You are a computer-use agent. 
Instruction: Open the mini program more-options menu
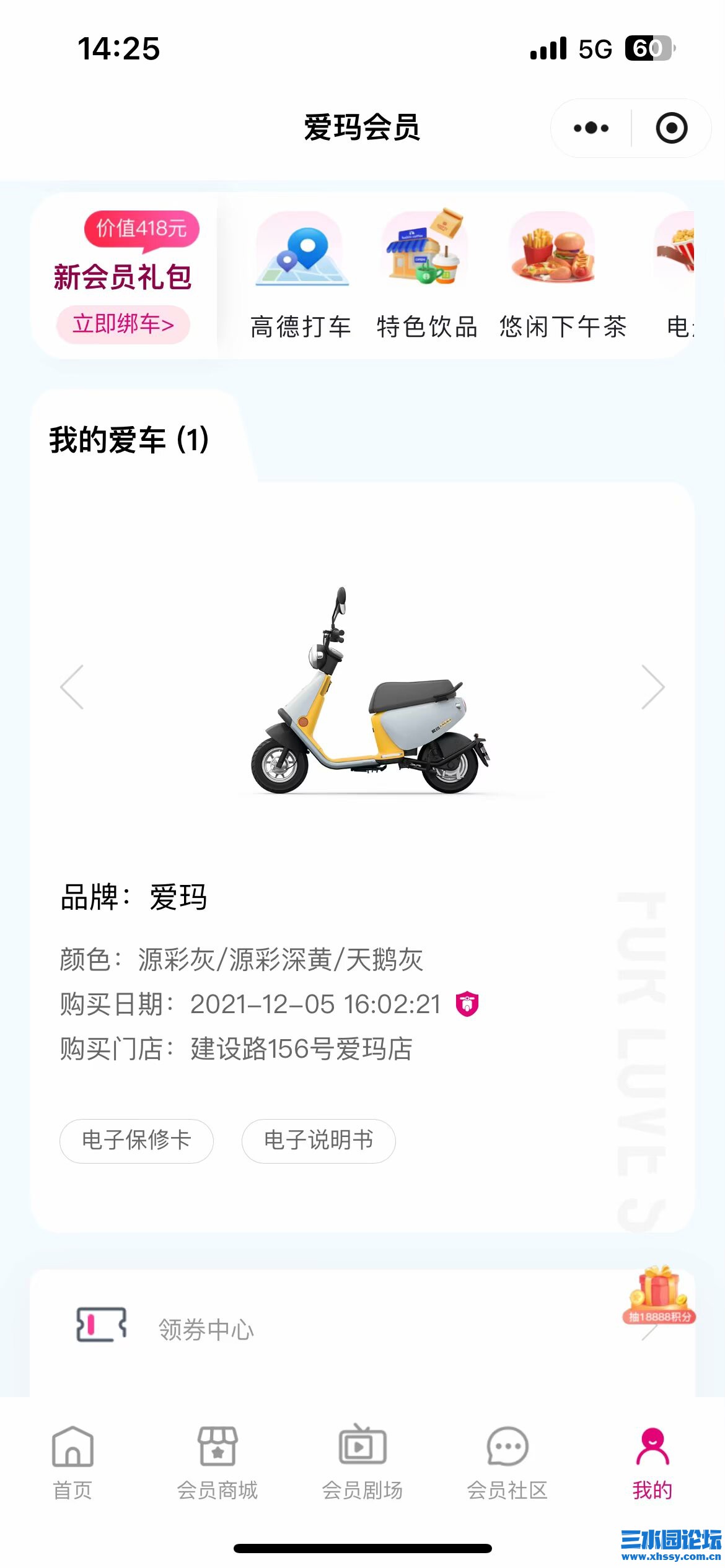pos(591,128)
